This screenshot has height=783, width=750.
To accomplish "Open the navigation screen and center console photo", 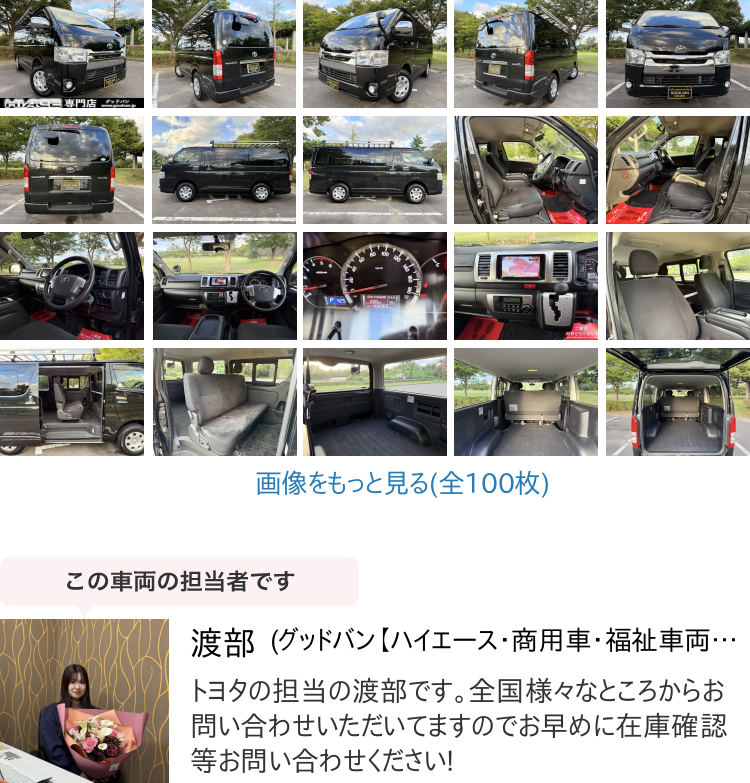I will (526, 286).
